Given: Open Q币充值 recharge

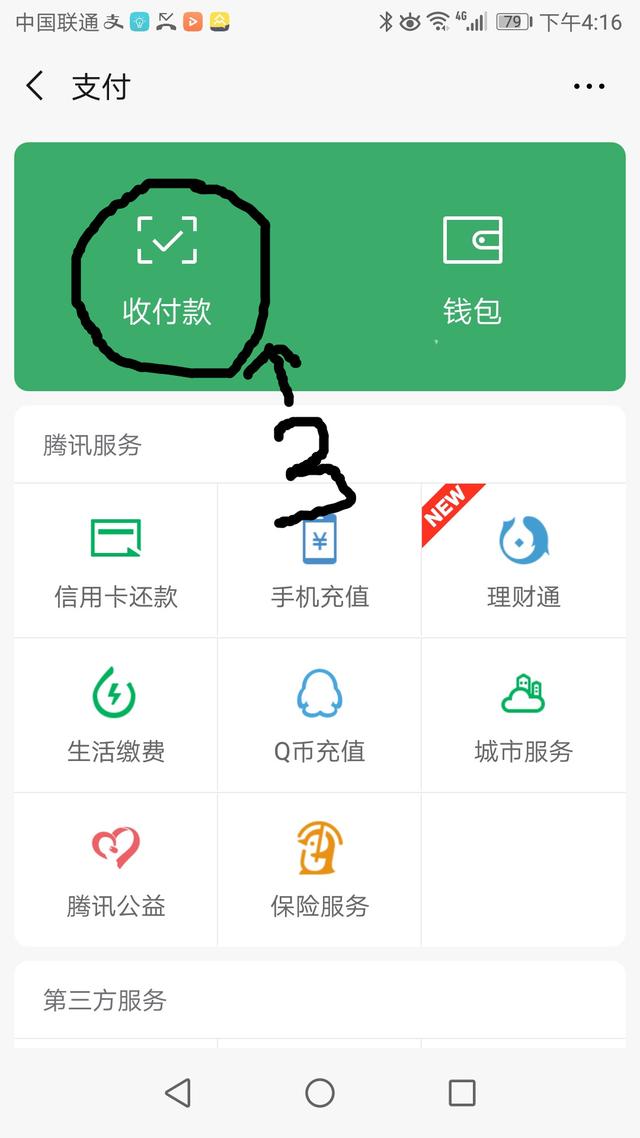Looking at the screenshot, I should 319,715.
